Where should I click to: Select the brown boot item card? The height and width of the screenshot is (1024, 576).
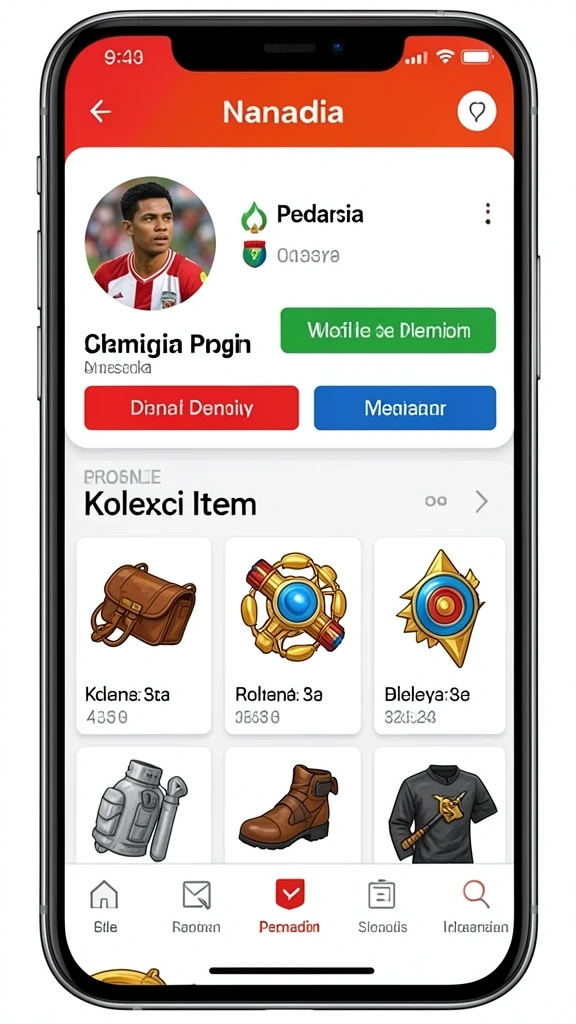[293, 805]
